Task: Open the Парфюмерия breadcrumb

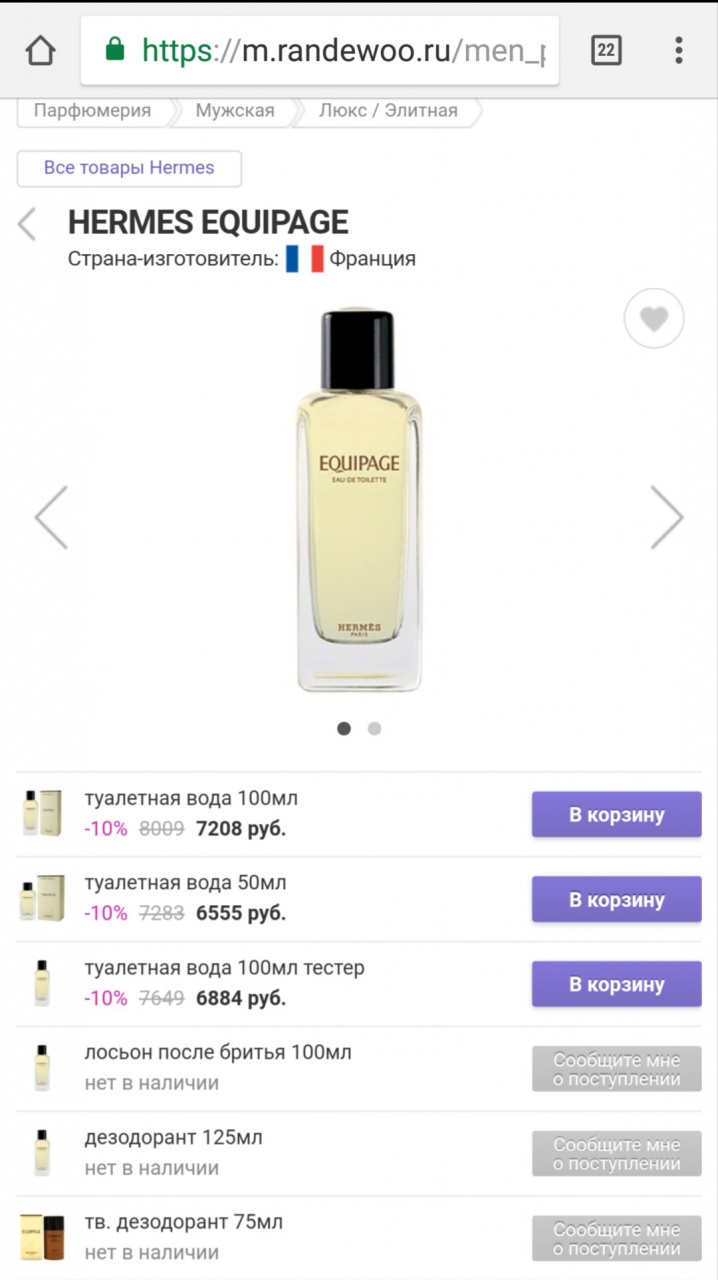Action: [x=92, y=111]
